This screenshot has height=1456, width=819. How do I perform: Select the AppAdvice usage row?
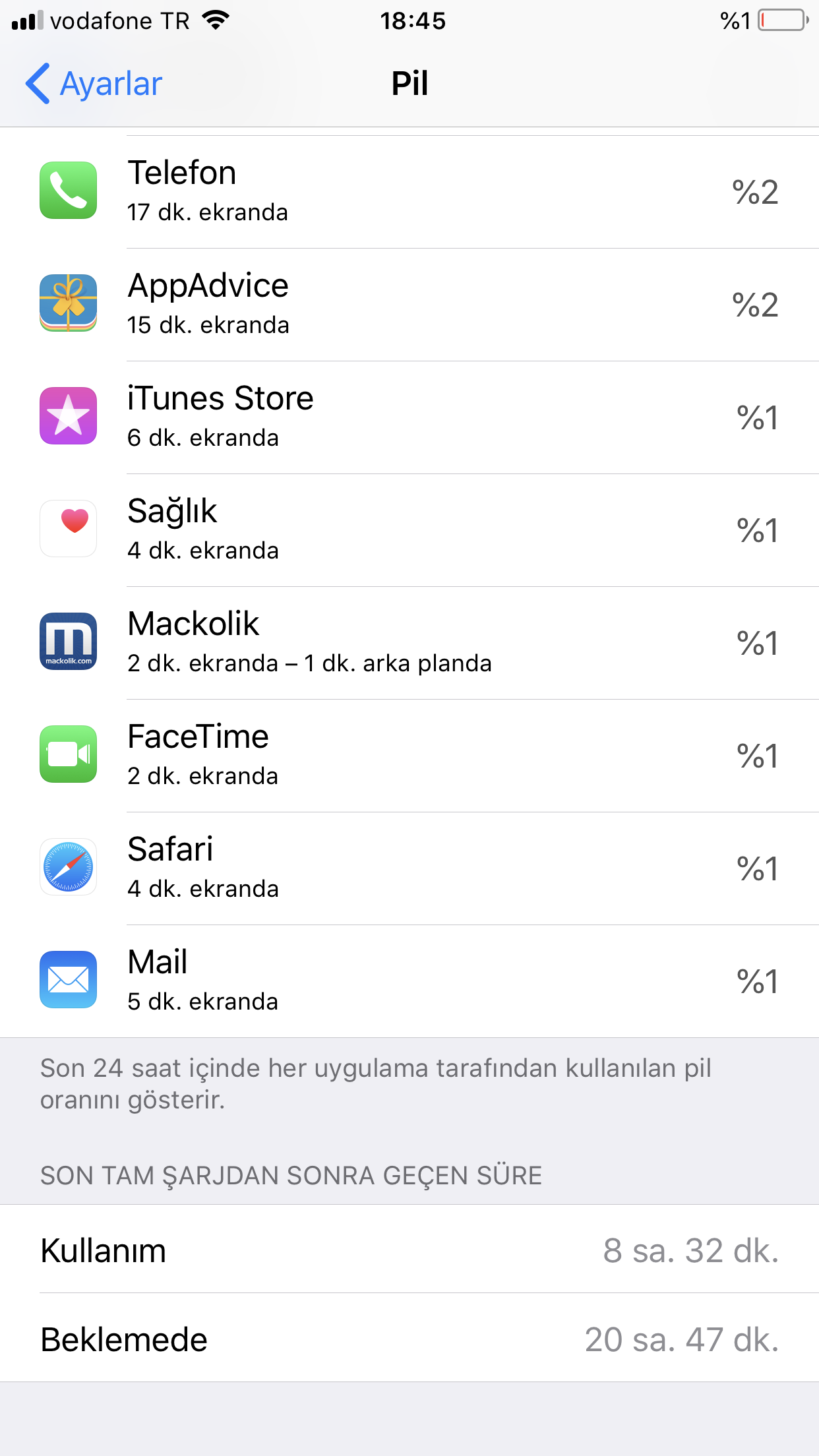[x=409, y=305]
